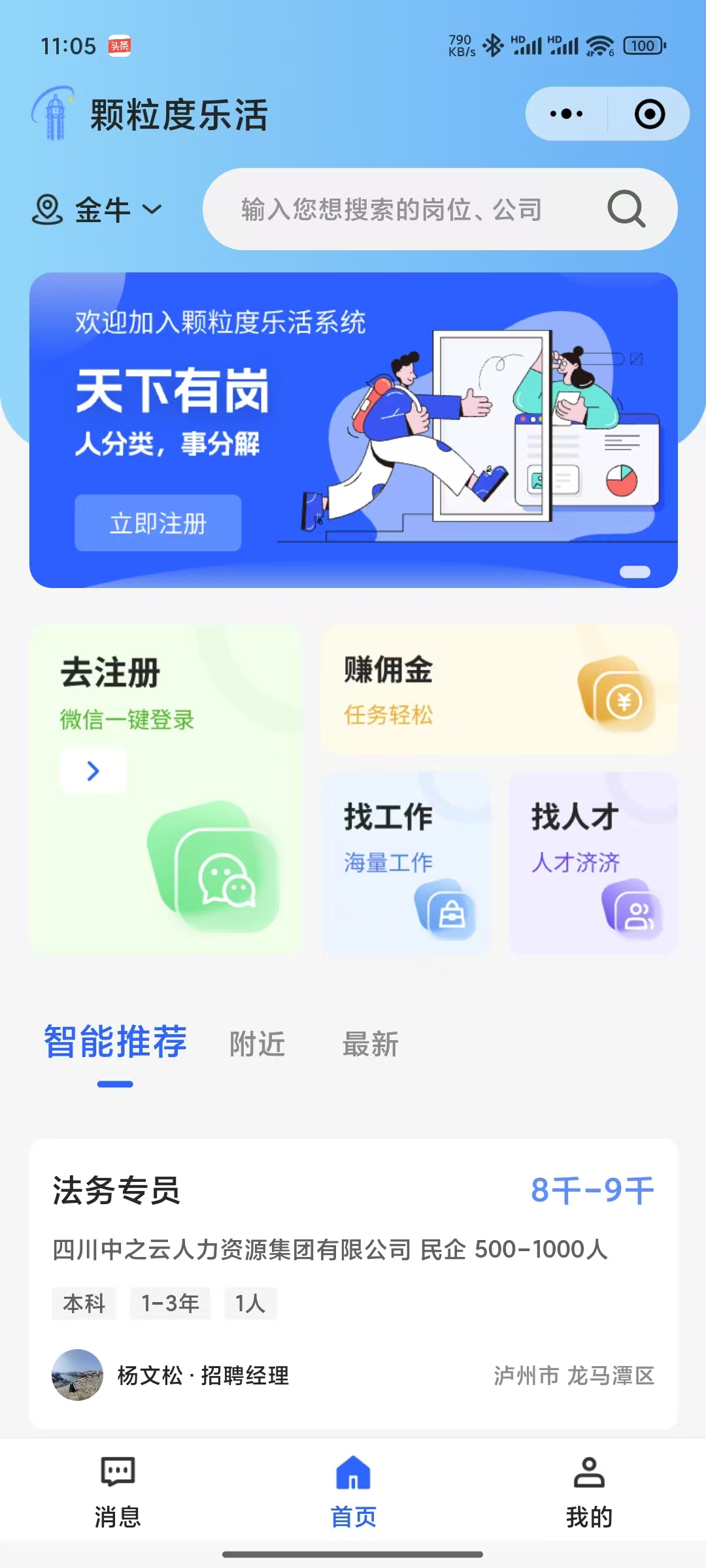Switch to the 最新 tab
Image resolution: width=706 pixels, height=1568 pixels.
click(x=370, y=1044)
